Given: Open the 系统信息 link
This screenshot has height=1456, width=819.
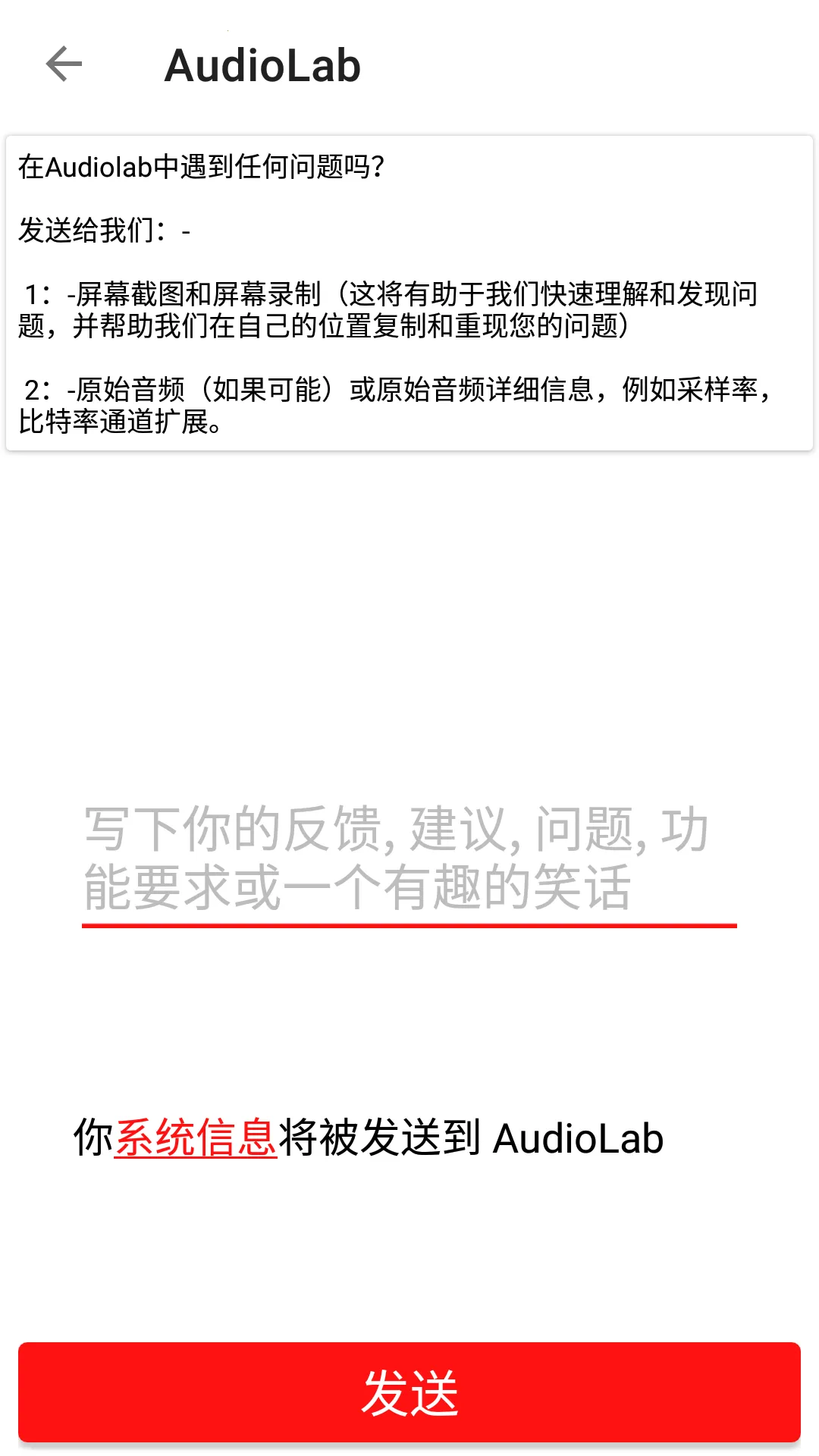Looking at the screenshot, I should 196,1137.
